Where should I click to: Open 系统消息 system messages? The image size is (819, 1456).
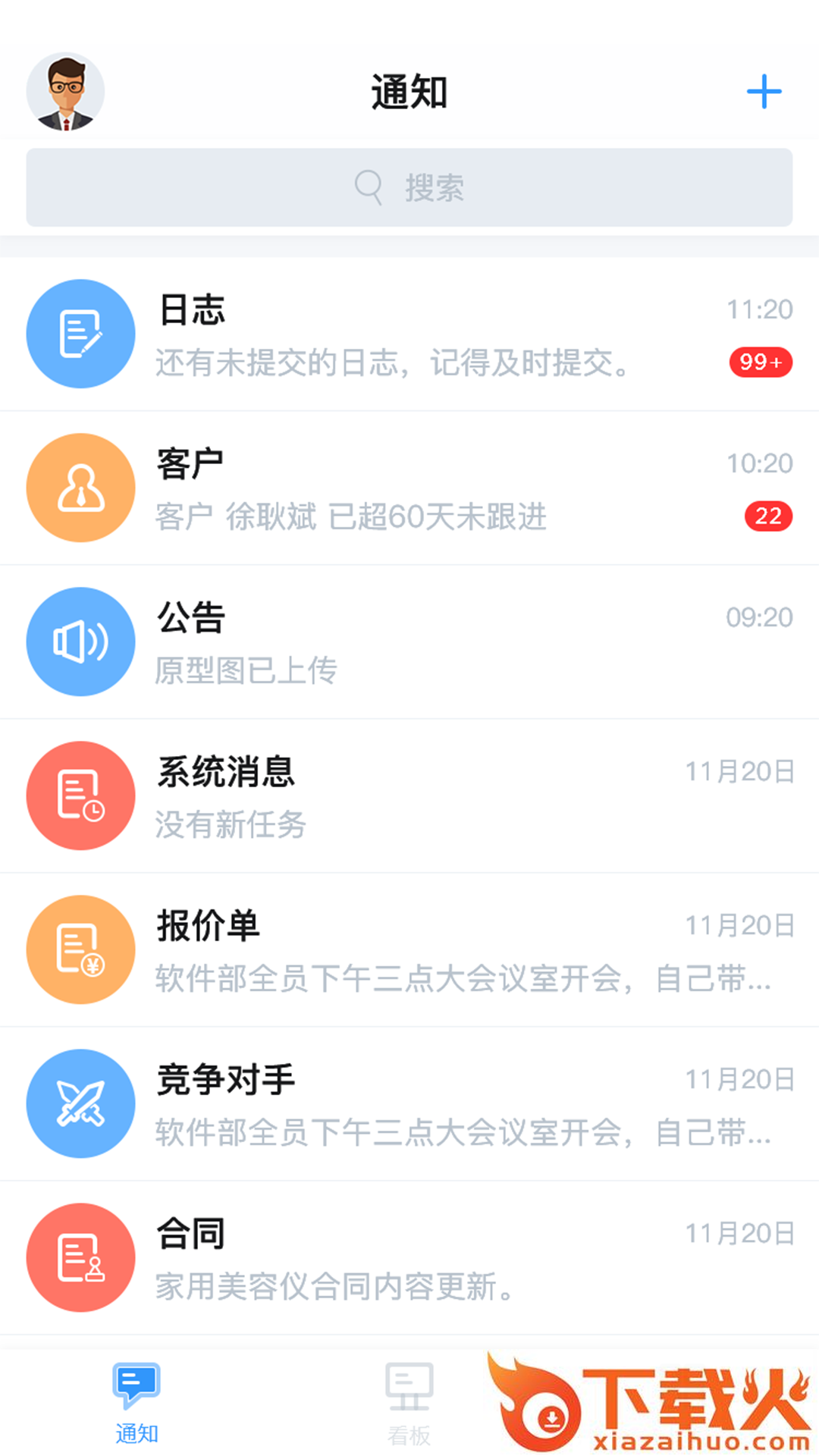point(409,796)
